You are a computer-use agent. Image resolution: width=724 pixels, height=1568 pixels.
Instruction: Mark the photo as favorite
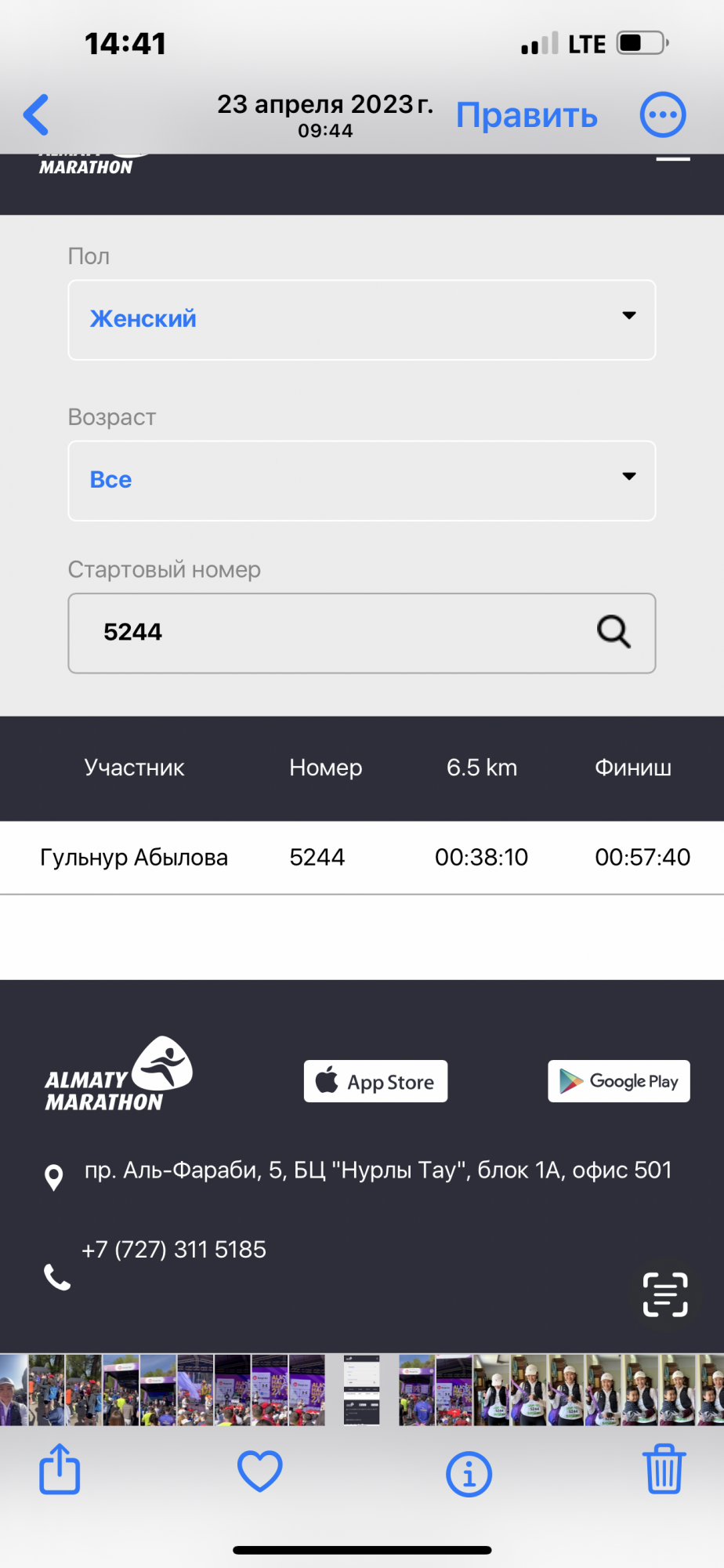(259, 1472)
